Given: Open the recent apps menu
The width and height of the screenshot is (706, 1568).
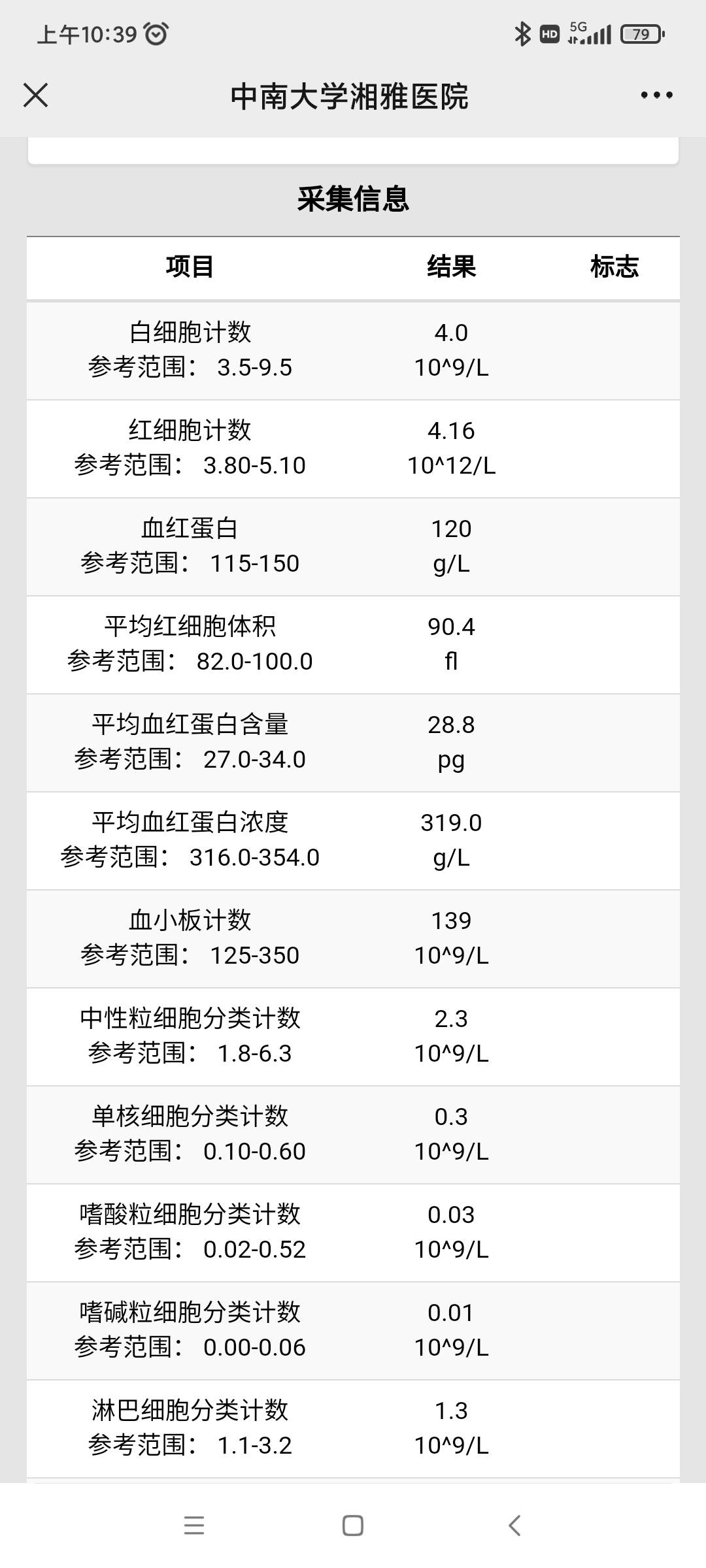Looking at the screenshot, I should point(194,1526).
